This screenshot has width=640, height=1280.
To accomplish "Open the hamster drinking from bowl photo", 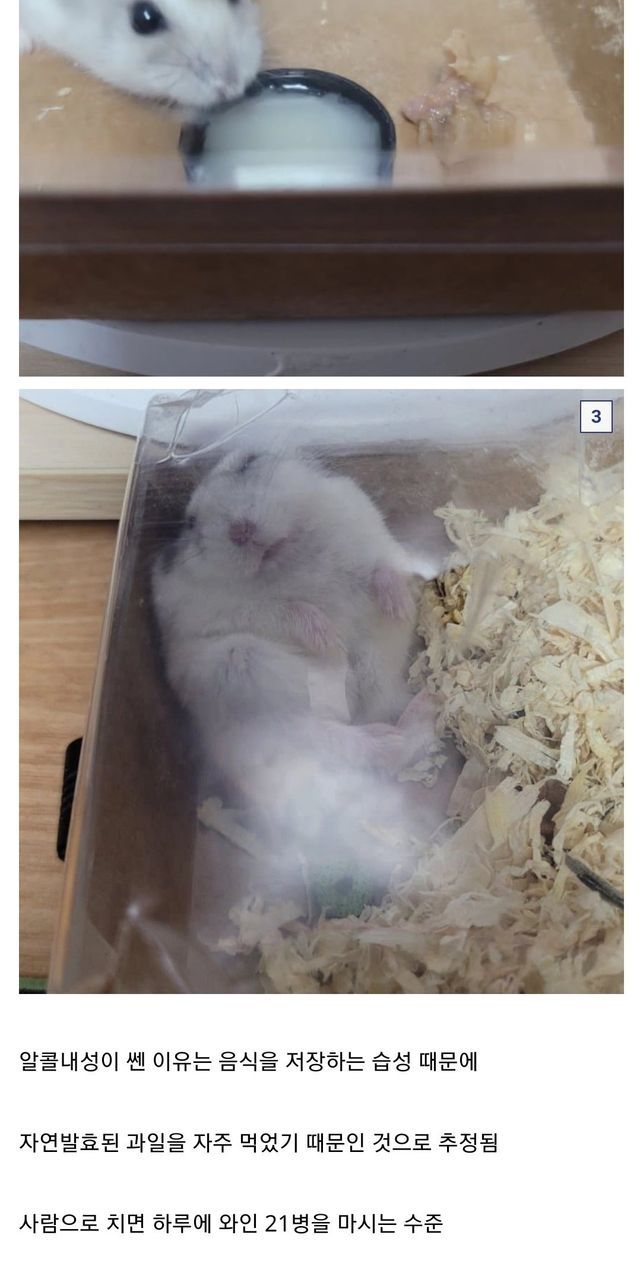I will pyautogui.click(x=321, y=187).
